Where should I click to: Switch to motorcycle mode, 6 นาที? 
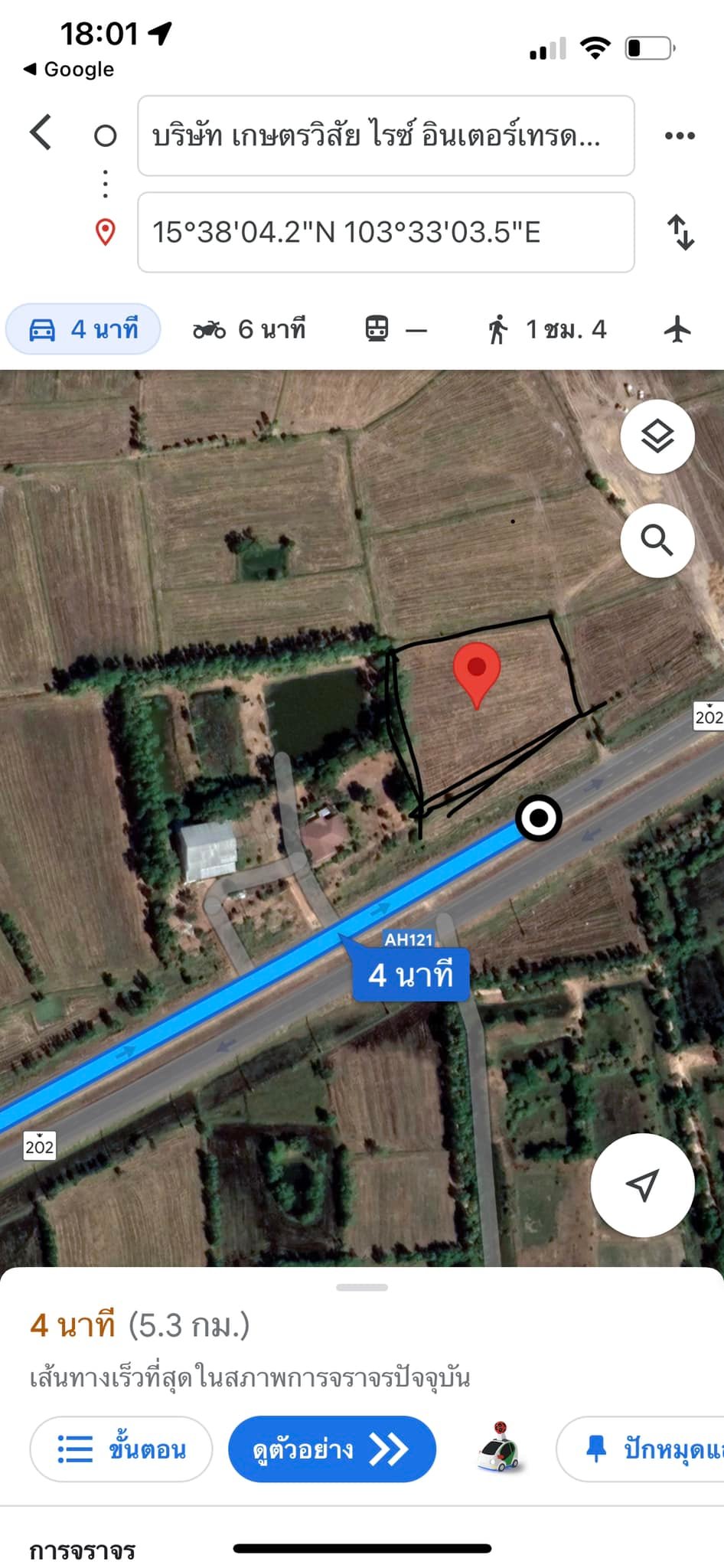(249, 329)
